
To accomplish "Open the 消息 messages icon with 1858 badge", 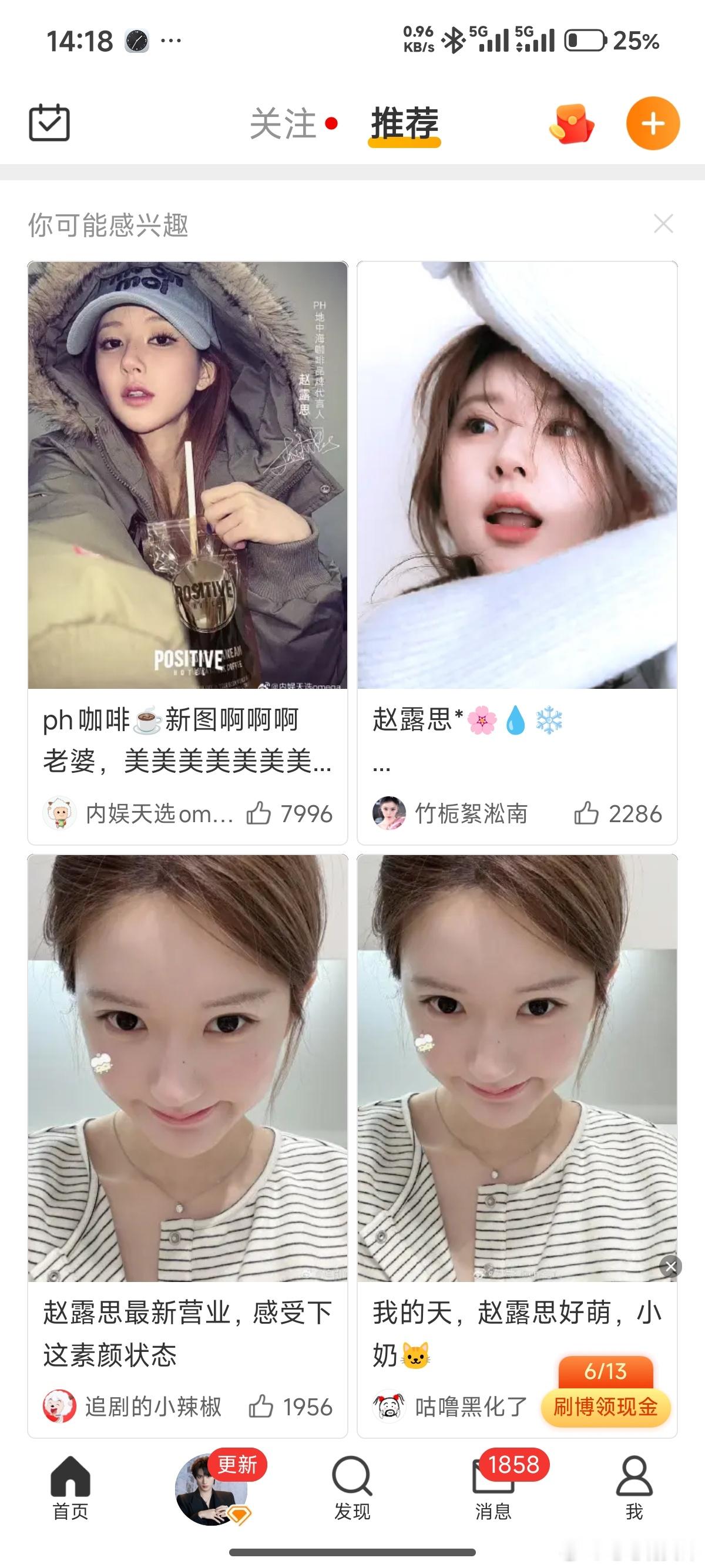I will [493, 1476].
